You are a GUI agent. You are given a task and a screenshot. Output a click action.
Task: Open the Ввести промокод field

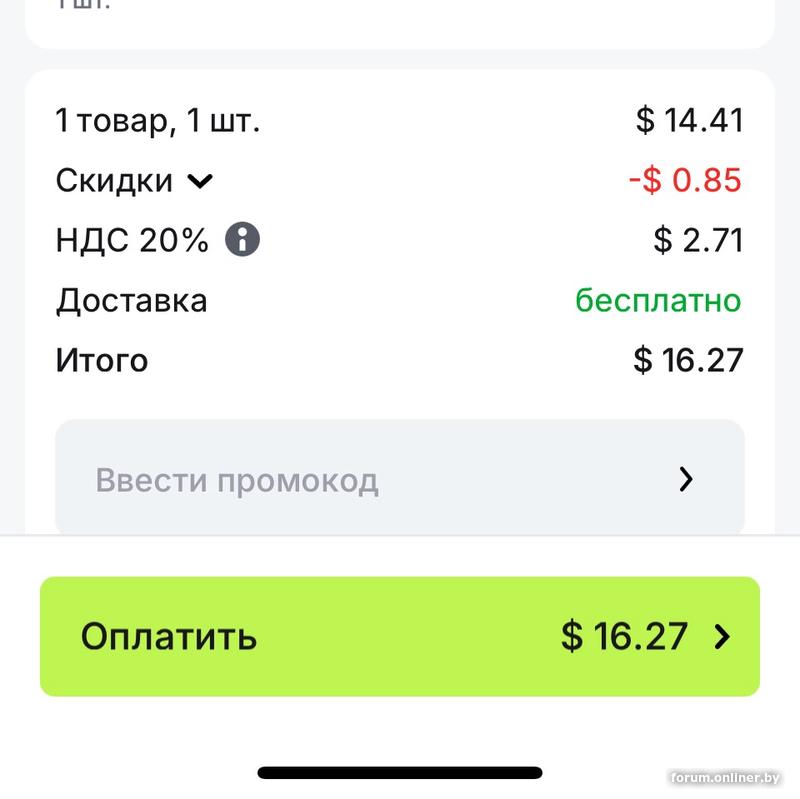400,480
